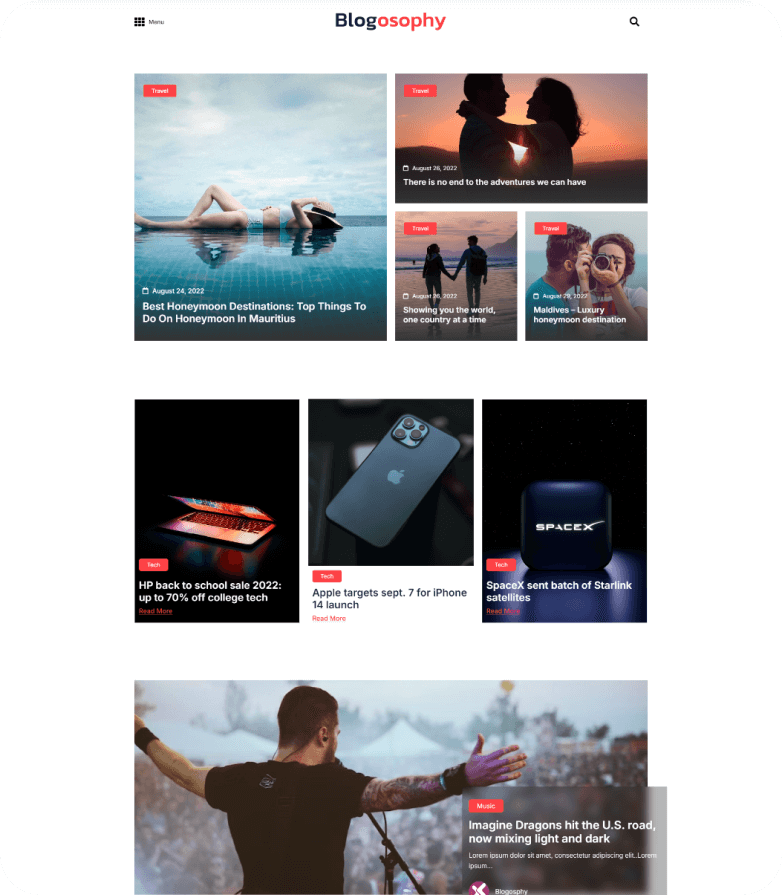
Task: Click Read More under HP back to school article
Action: tap(156, 611)
